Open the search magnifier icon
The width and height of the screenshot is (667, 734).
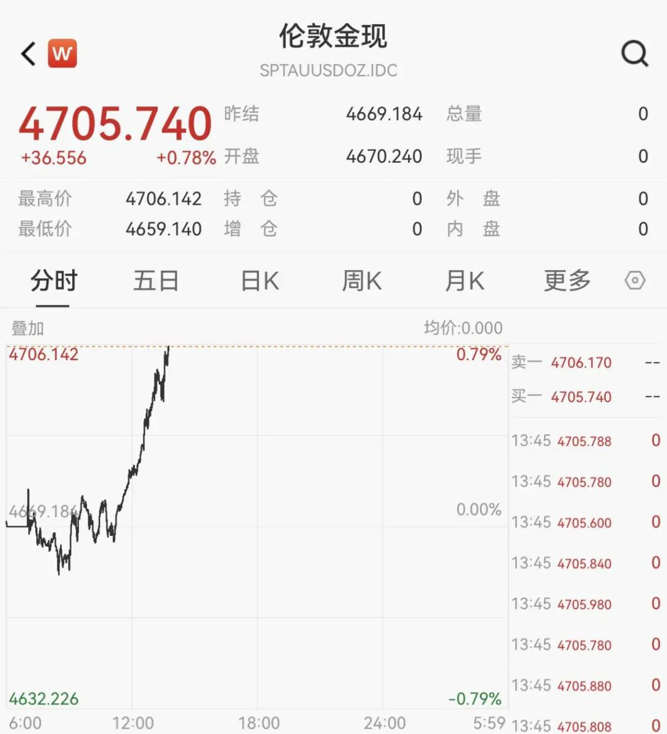point(634,53)
